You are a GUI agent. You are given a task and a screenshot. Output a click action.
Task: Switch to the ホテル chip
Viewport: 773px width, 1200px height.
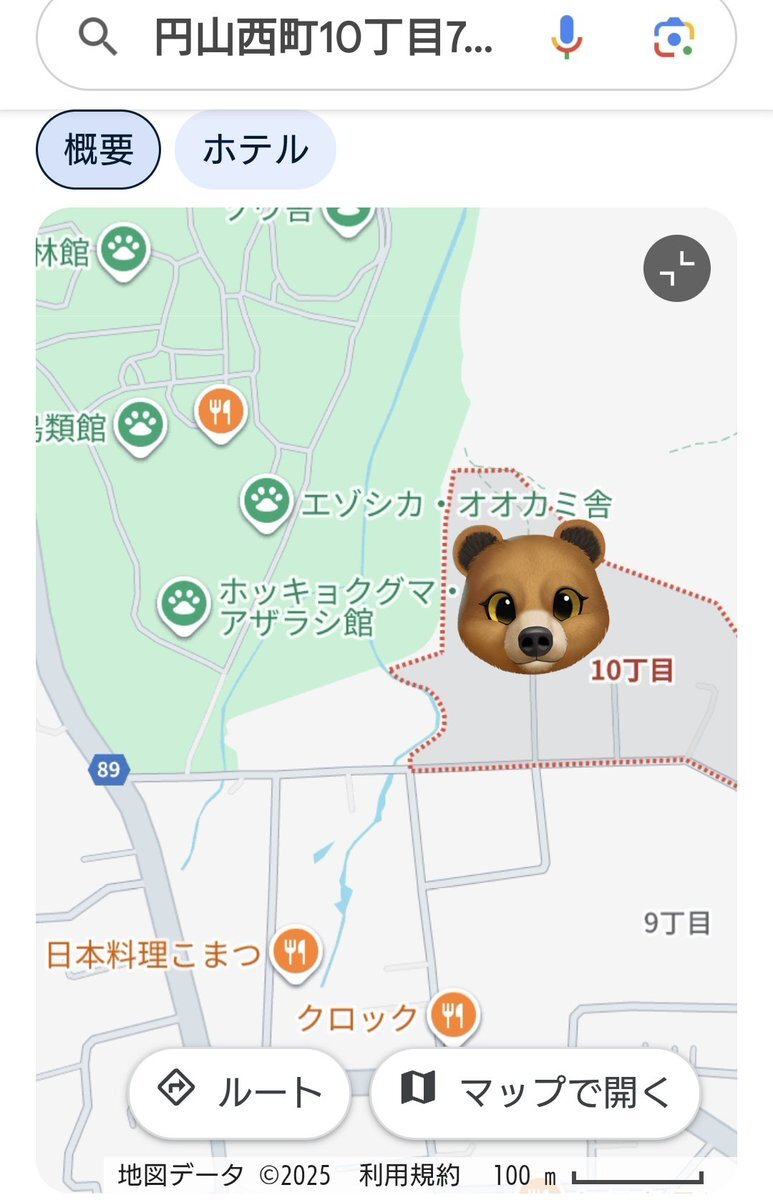coord(255,150)
